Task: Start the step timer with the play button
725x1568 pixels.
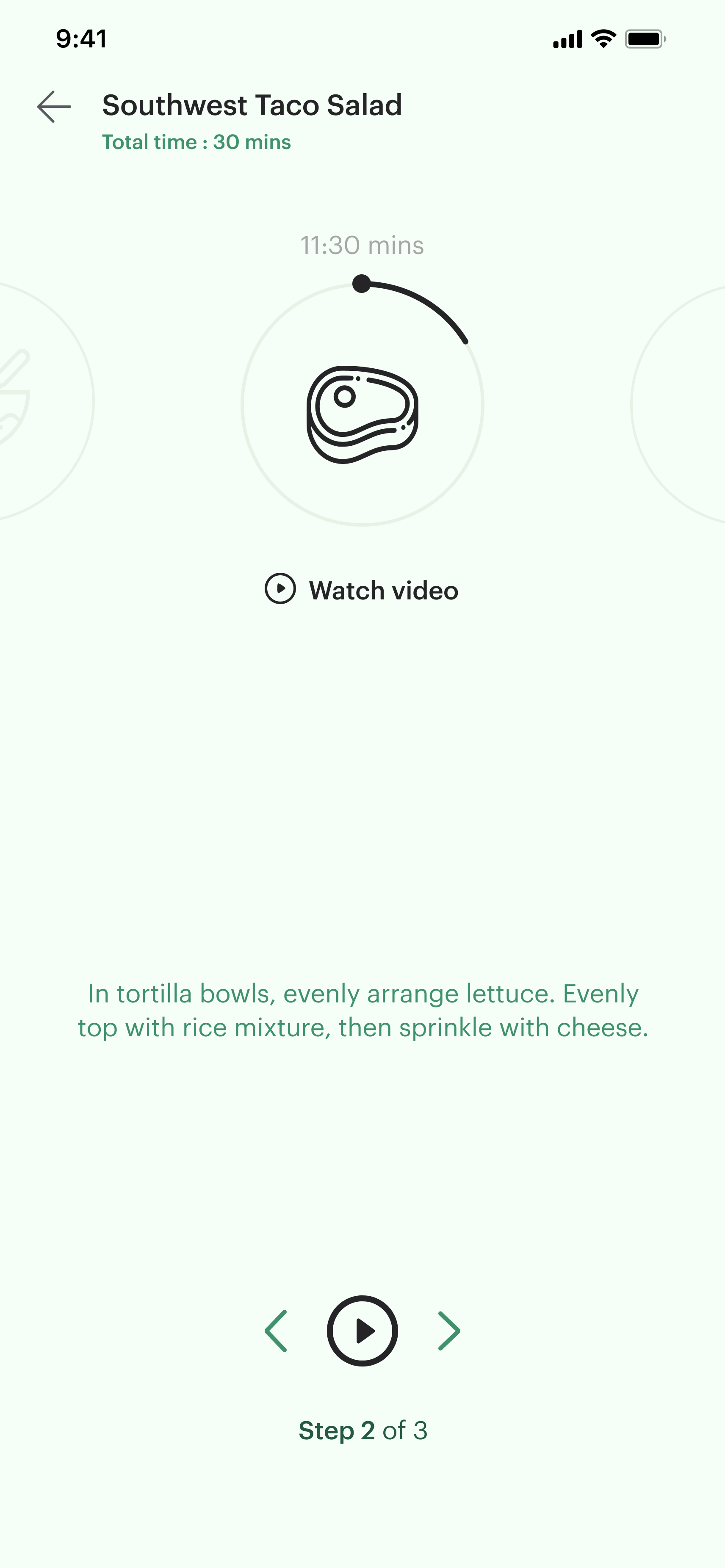Action: tap(362, 1331)
